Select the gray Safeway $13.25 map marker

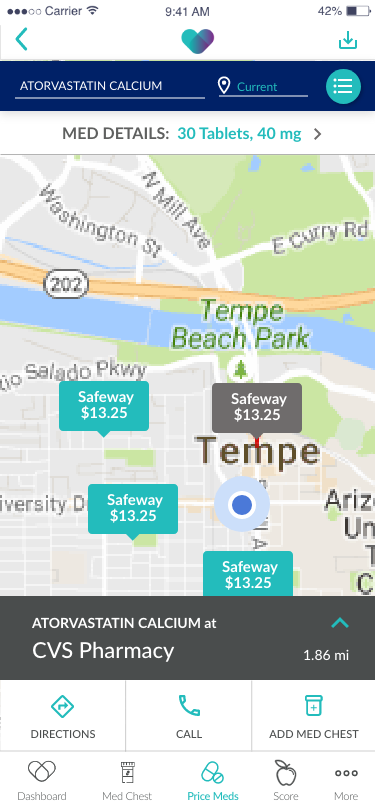click(x=257, y=408)
